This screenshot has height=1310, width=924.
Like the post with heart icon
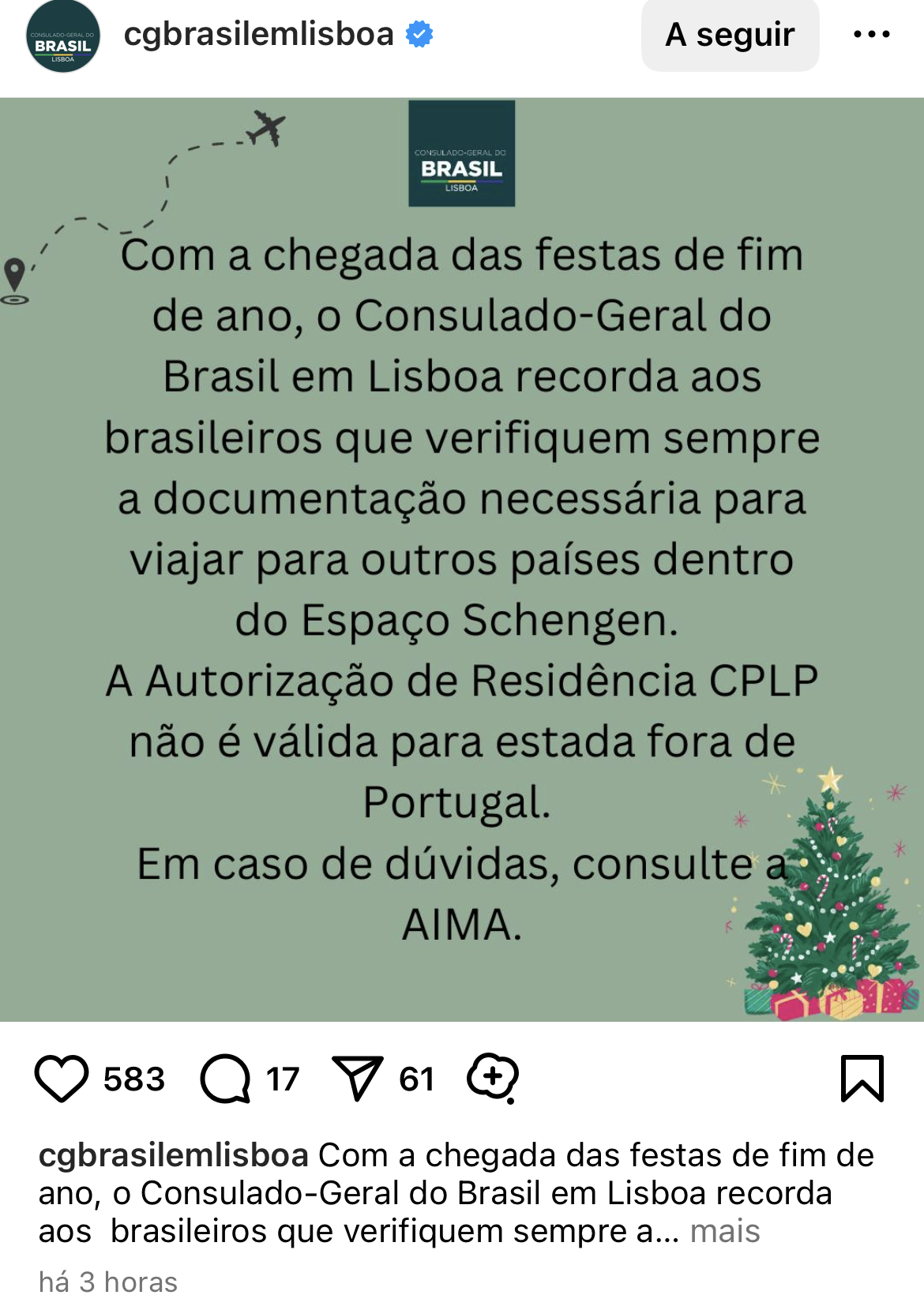(x=62, y=1079)
